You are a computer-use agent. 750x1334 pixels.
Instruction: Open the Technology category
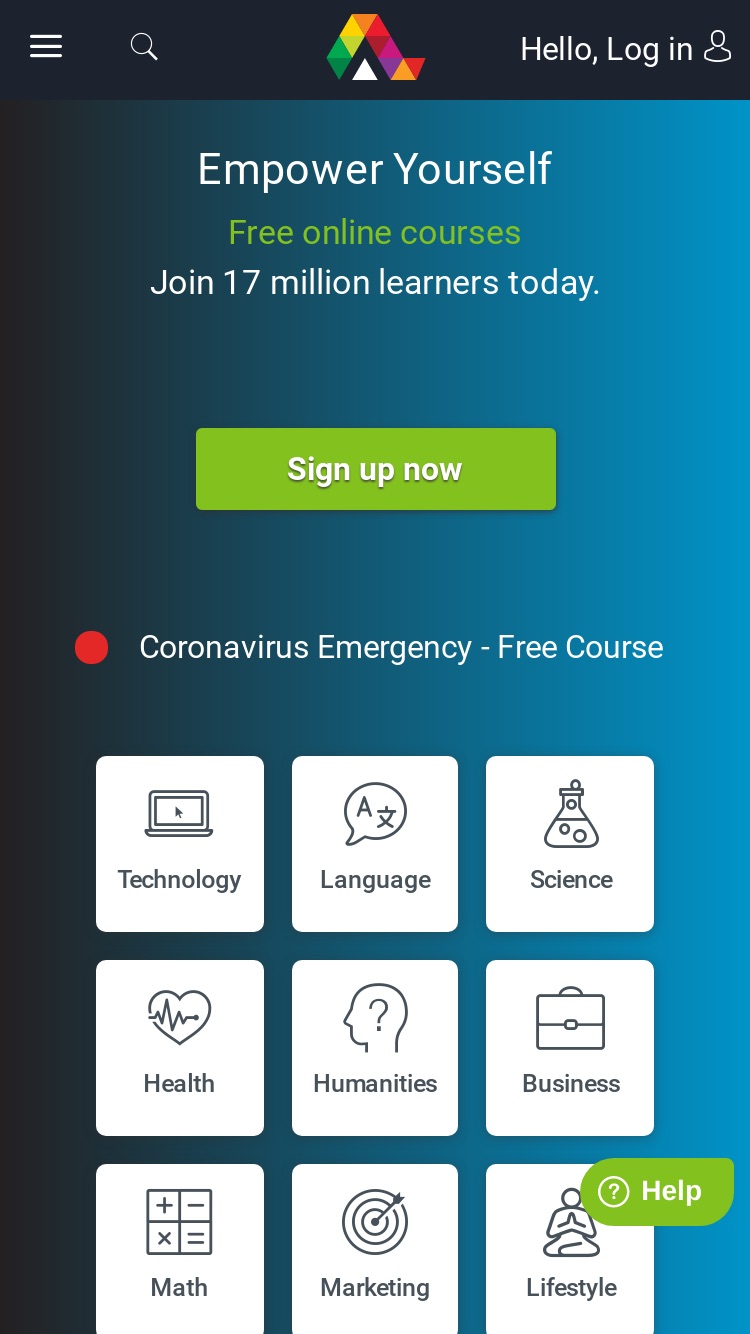pyautogui.click(x=180, y=844)
